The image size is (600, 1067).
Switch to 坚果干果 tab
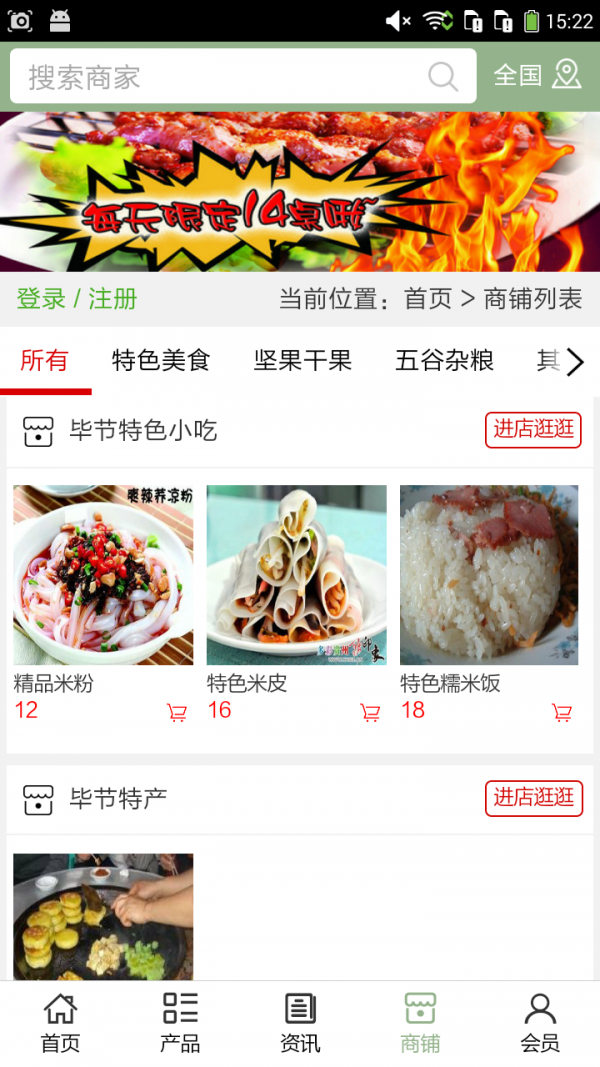point(303,361)
